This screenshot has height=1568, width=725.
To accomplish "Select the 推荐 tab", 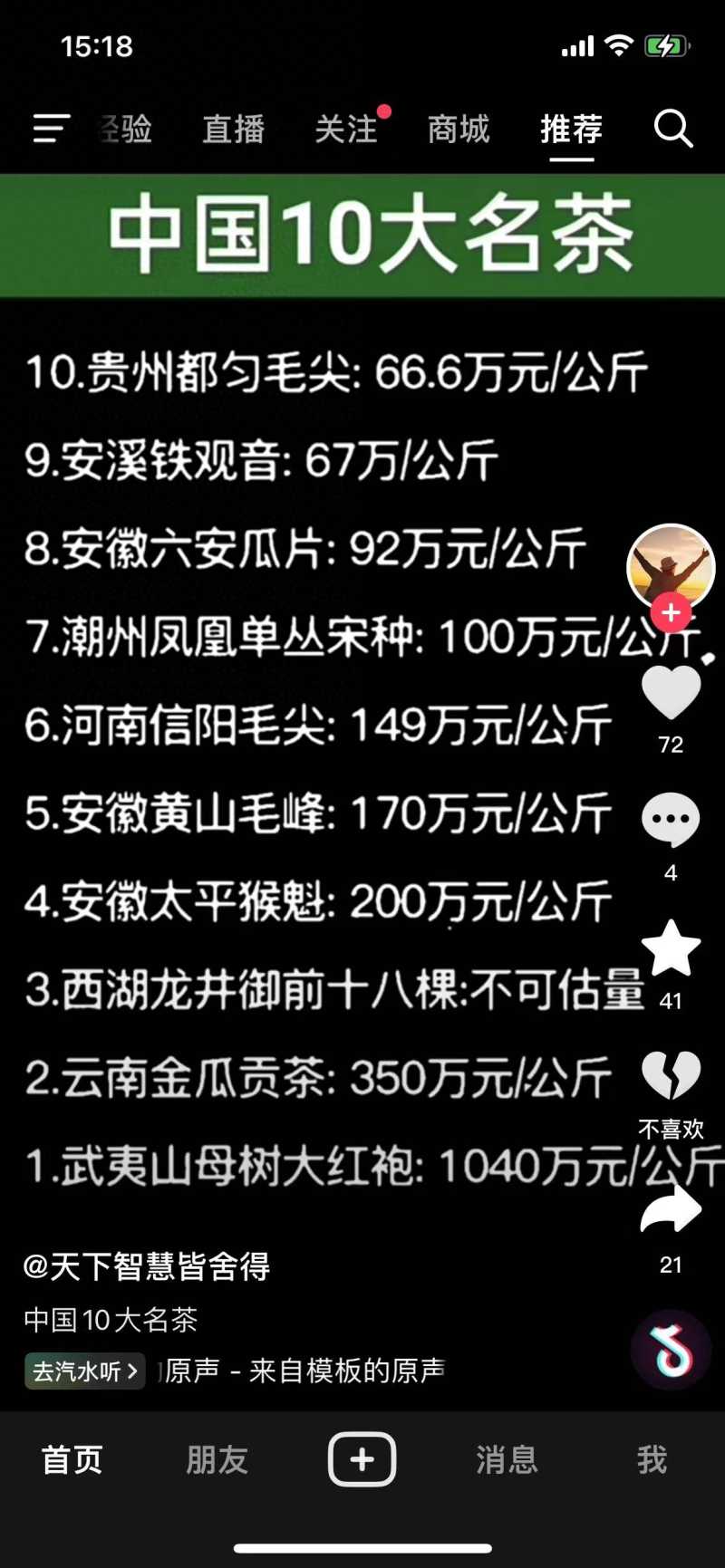I will (571, 130).
